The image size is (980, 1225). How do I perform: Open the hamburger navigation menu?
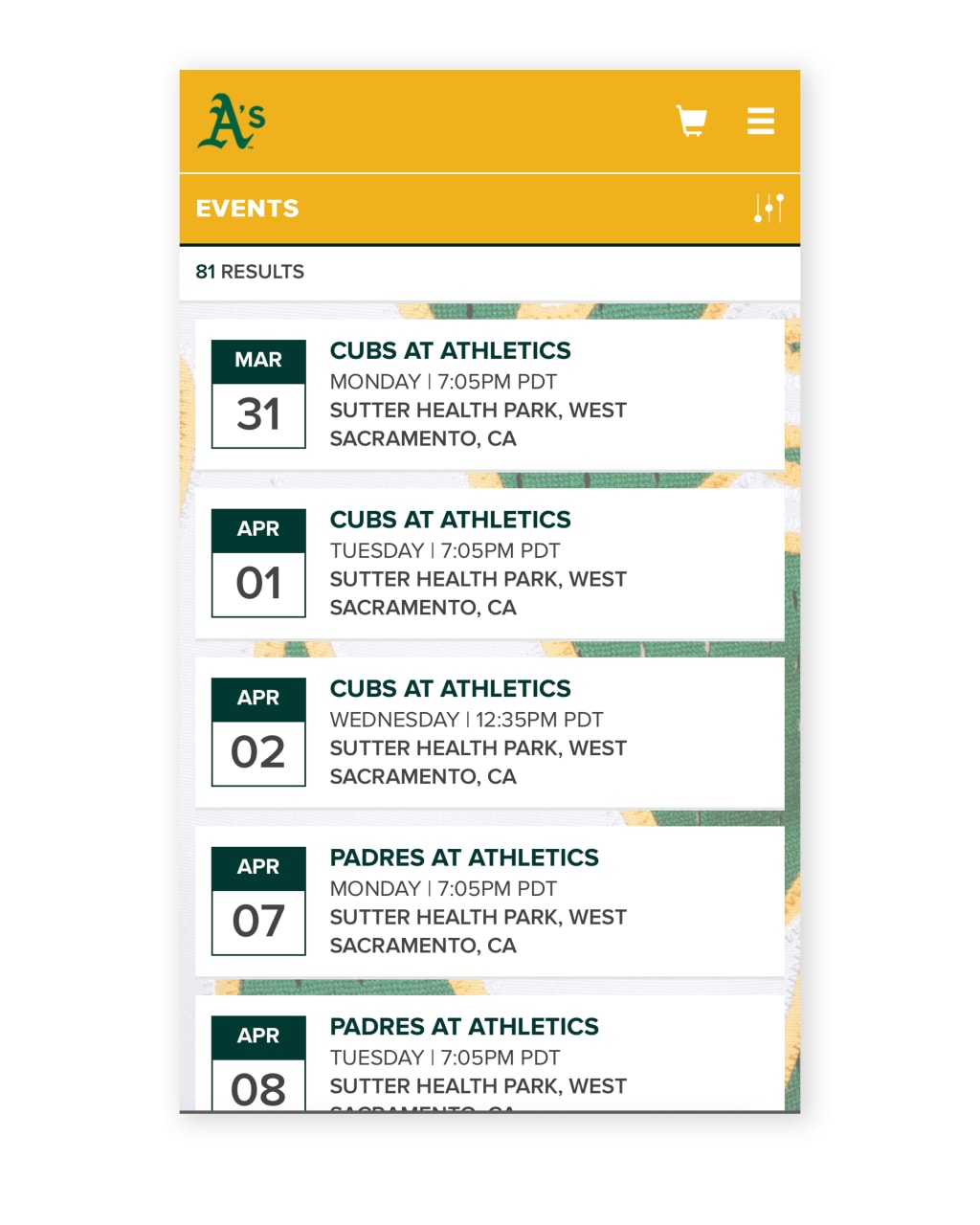pos(761,121)
